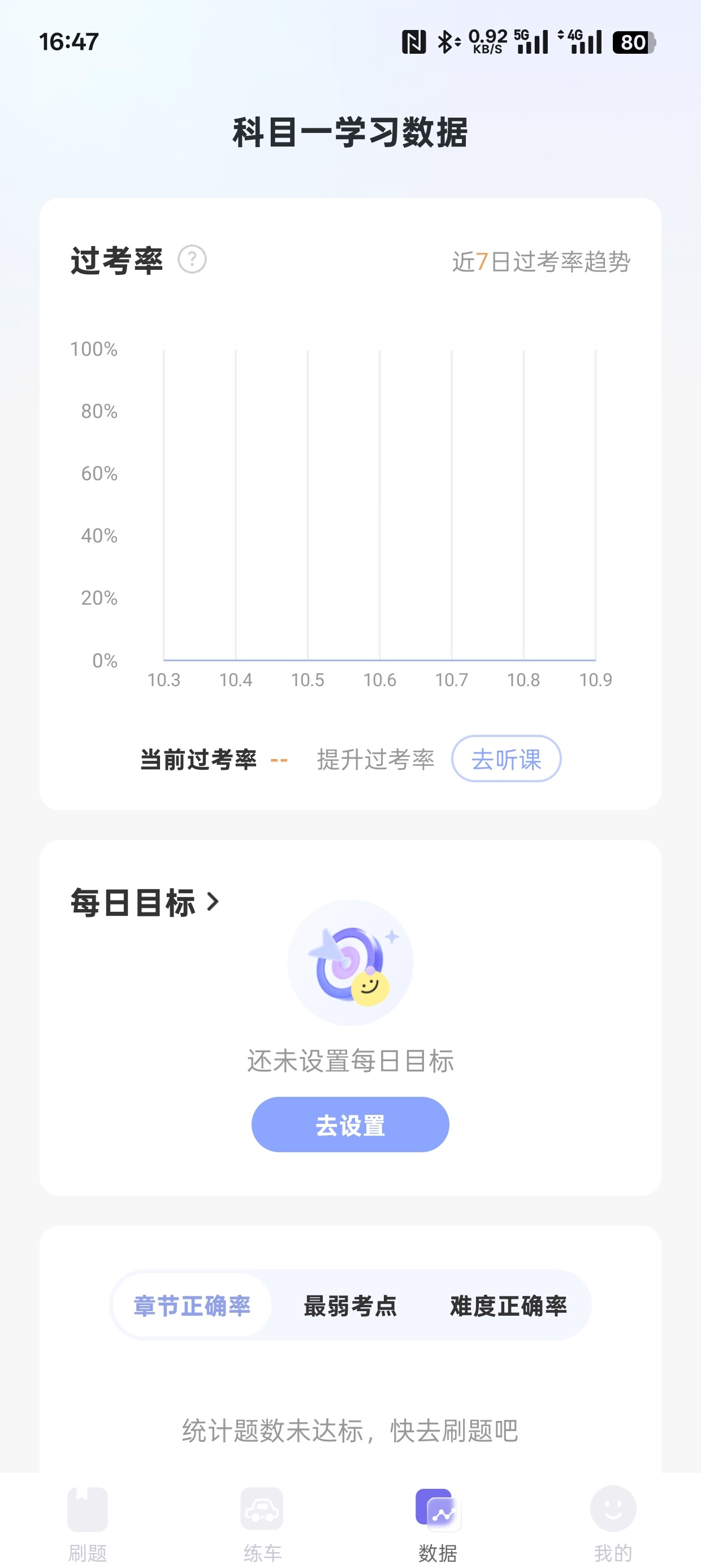701x1568 pixels.
Task: Open the 每日目标 section via its chevron
Action: tap(213, 902)
